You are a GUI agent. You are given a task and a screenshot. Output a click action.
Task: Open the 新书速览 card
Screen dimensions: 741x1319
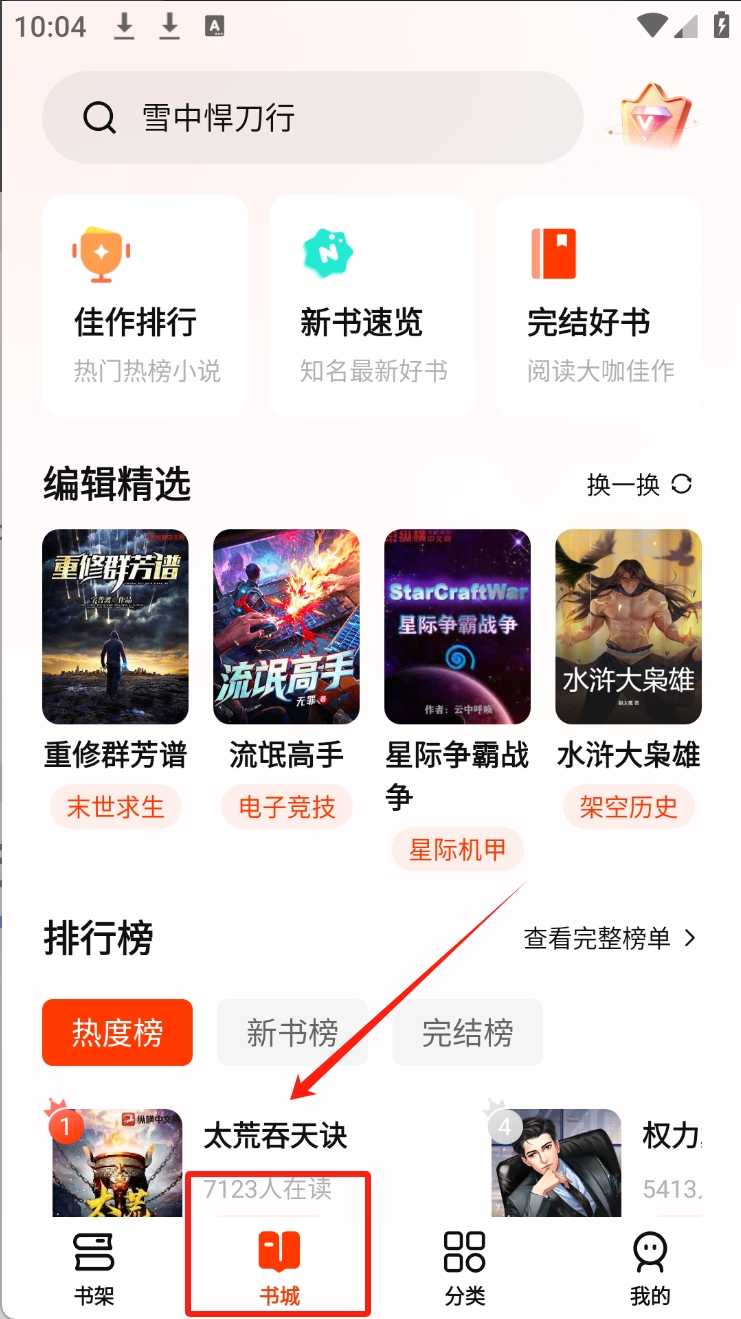pos(372,305)
